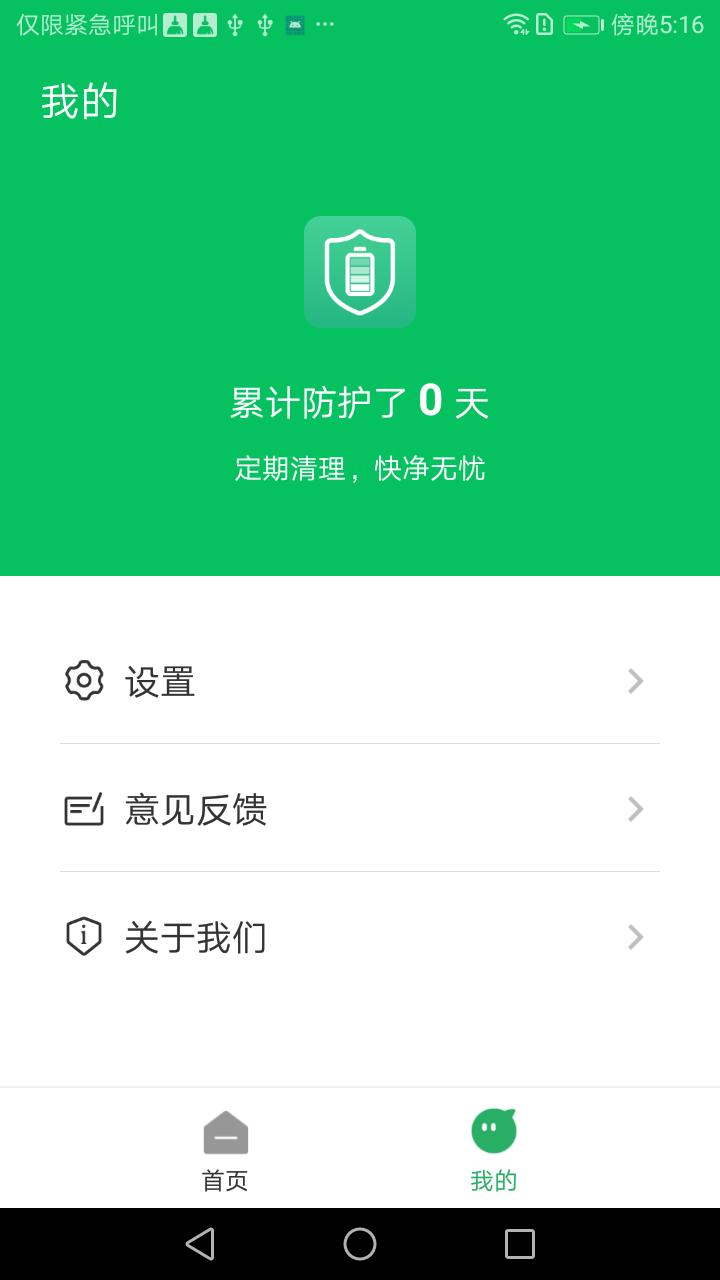
Task: Open the 设置 settings page
Action: (x=360, y=681)
